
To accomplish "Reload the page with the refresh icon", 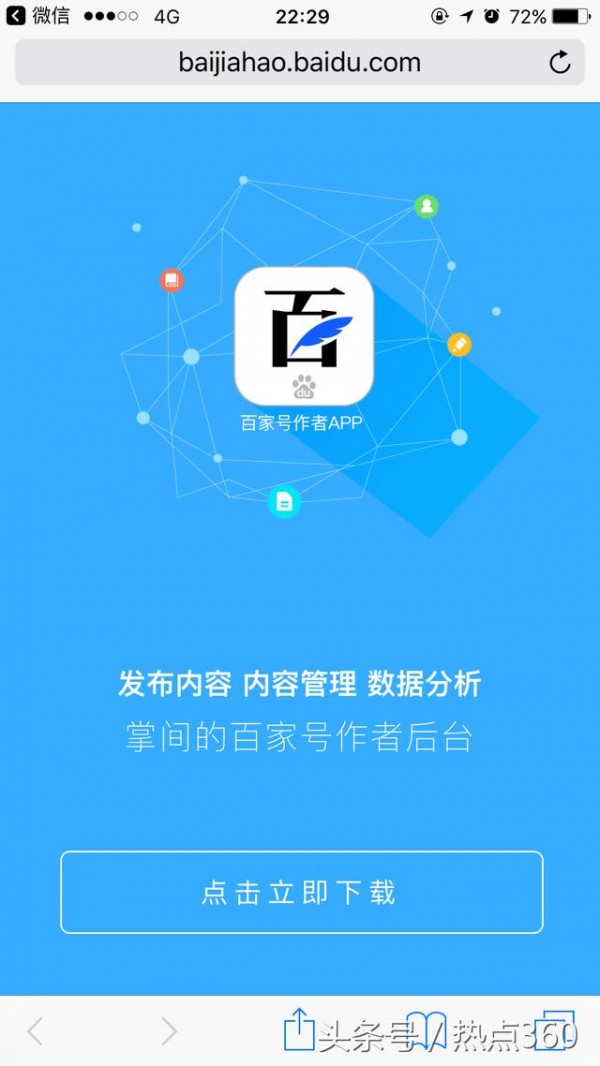I will point(560,63).
